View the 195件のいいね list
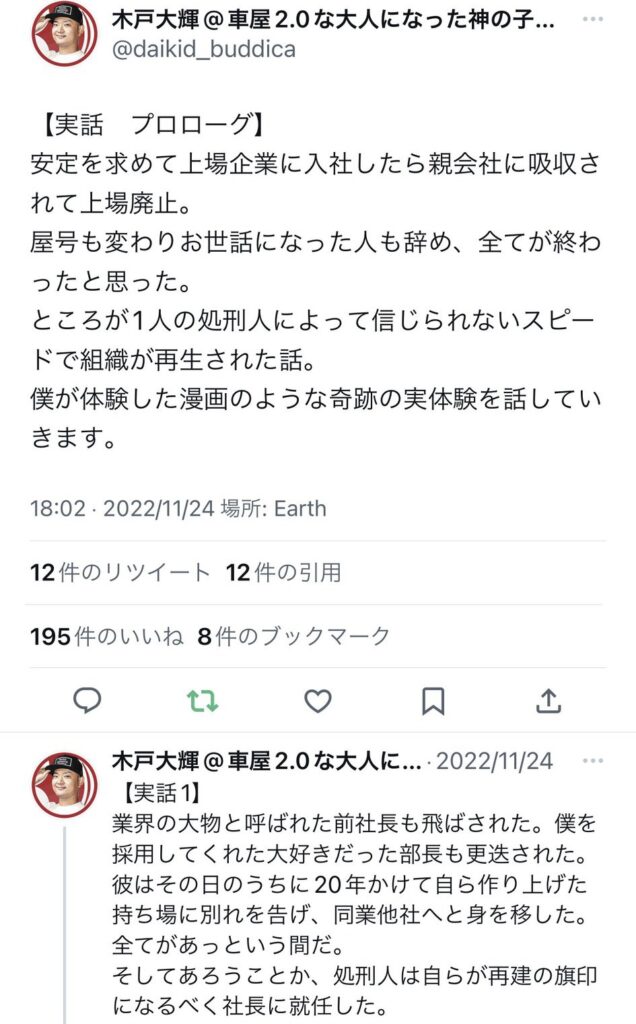The width and height of the screenshot is (636, 1024). [x=107, y=636]
